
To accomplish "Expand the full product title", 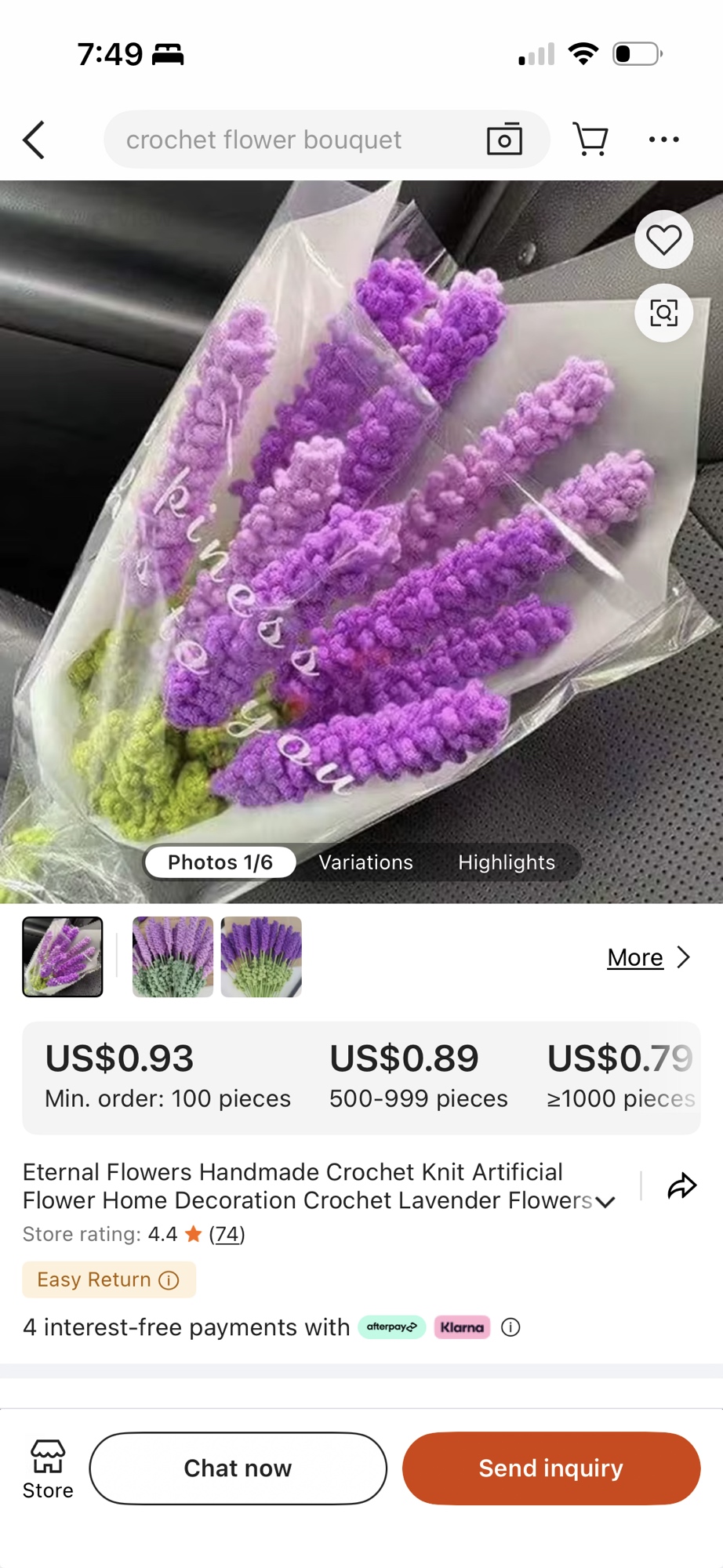I will (x=605, y=1202).
